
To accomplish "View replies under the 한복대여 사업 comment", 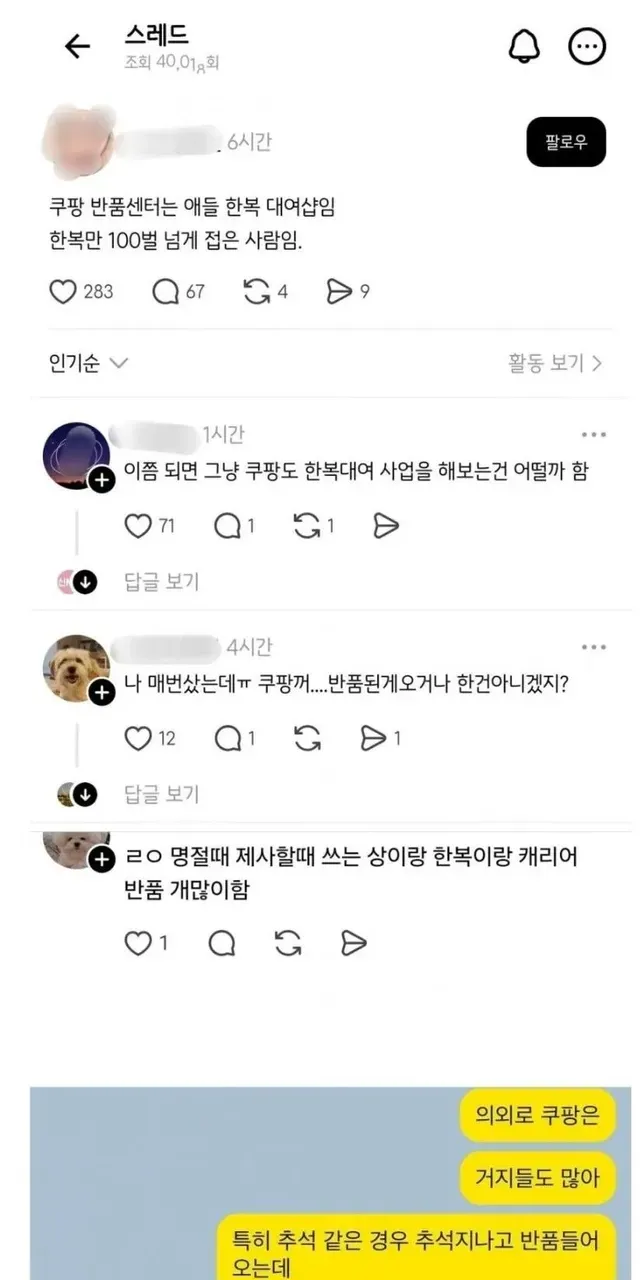I will 161,581.
